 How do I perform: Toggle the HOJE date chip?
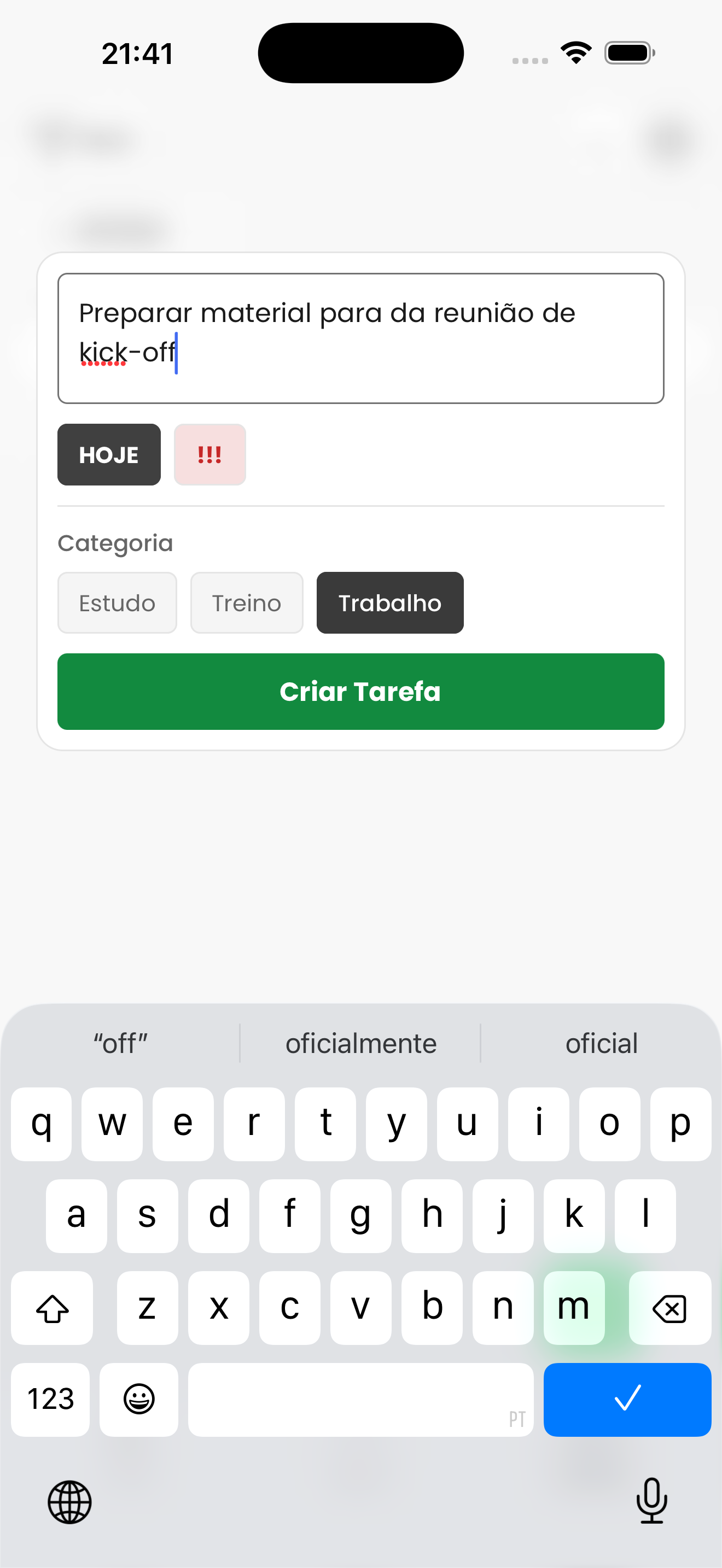tap(109, 454)
